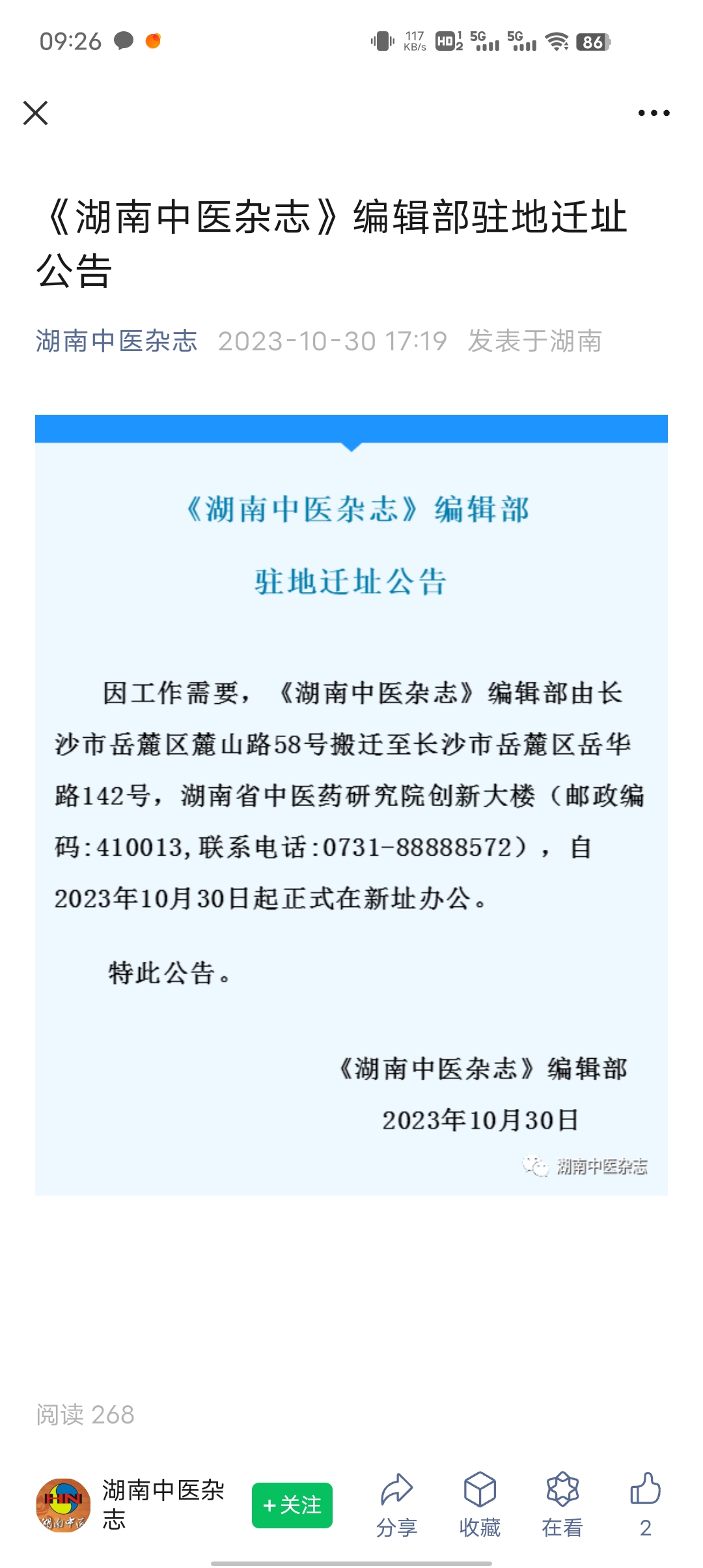
Task: View the relocation announcement image
Action: [351, 805]
